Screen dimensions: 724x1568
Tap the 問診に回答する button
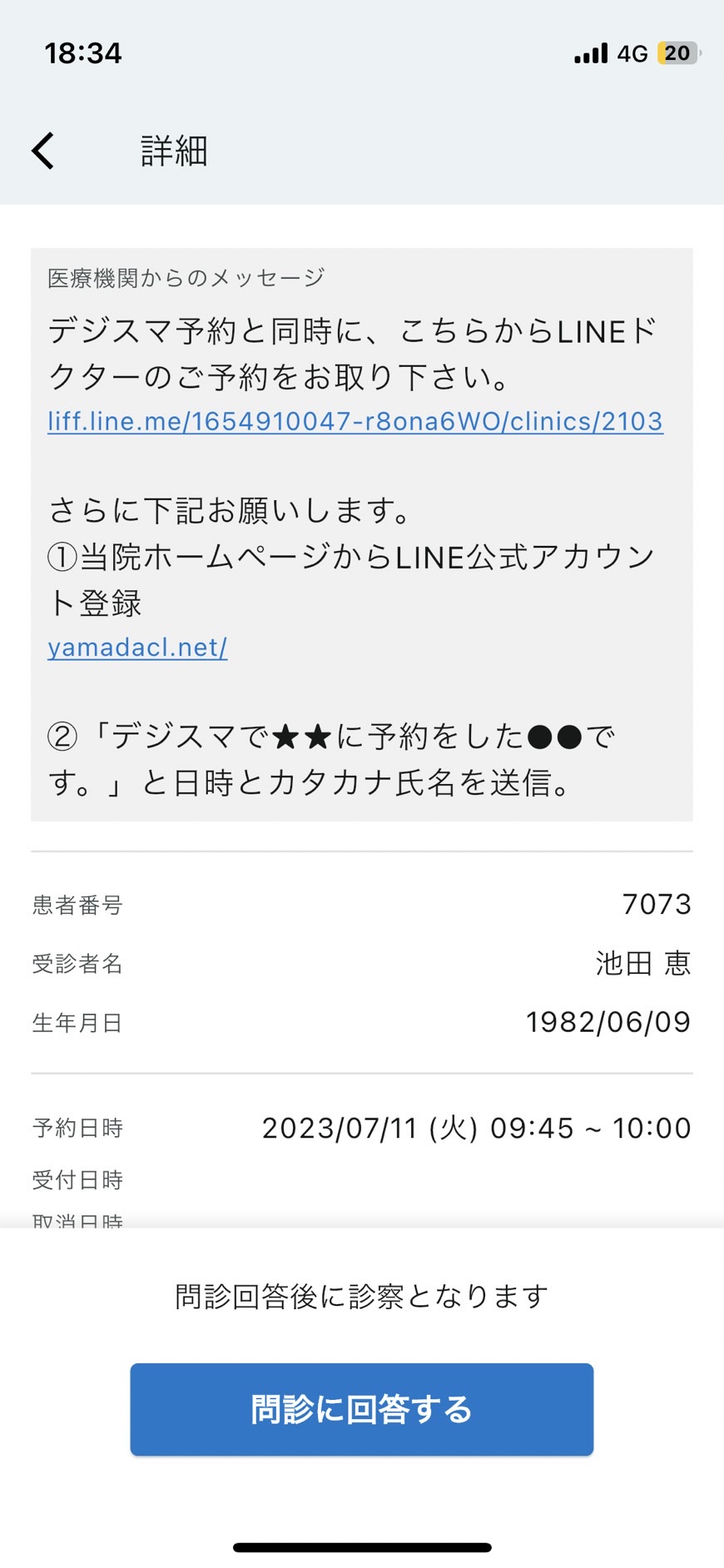click(361, 1409)
